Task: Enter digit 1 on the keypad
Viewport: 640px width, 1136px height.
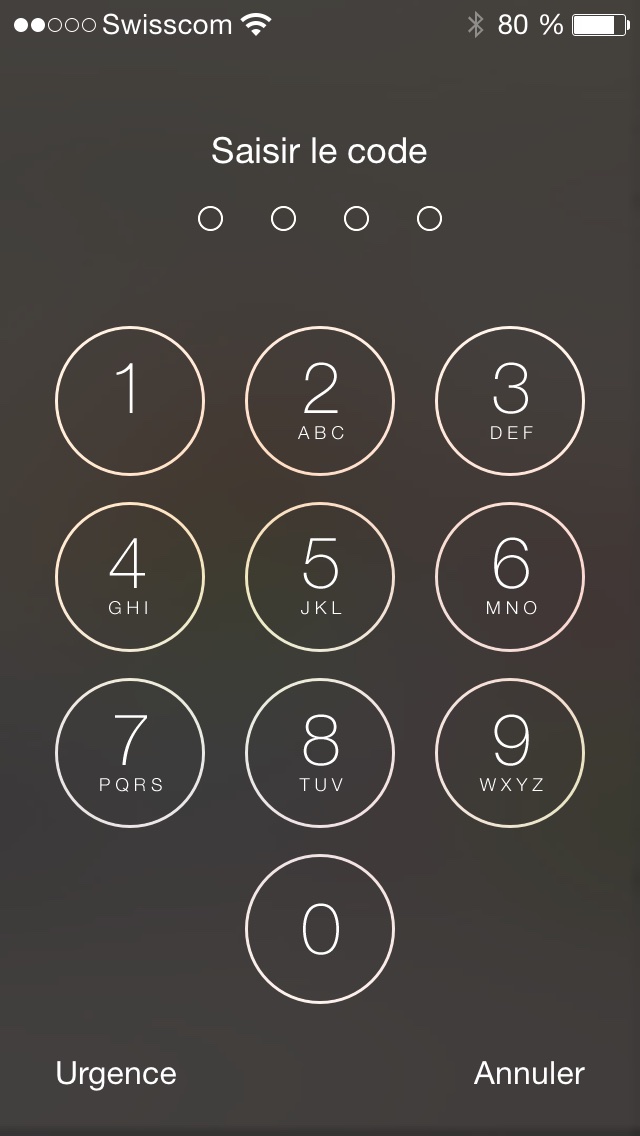Action: point(129,401)
